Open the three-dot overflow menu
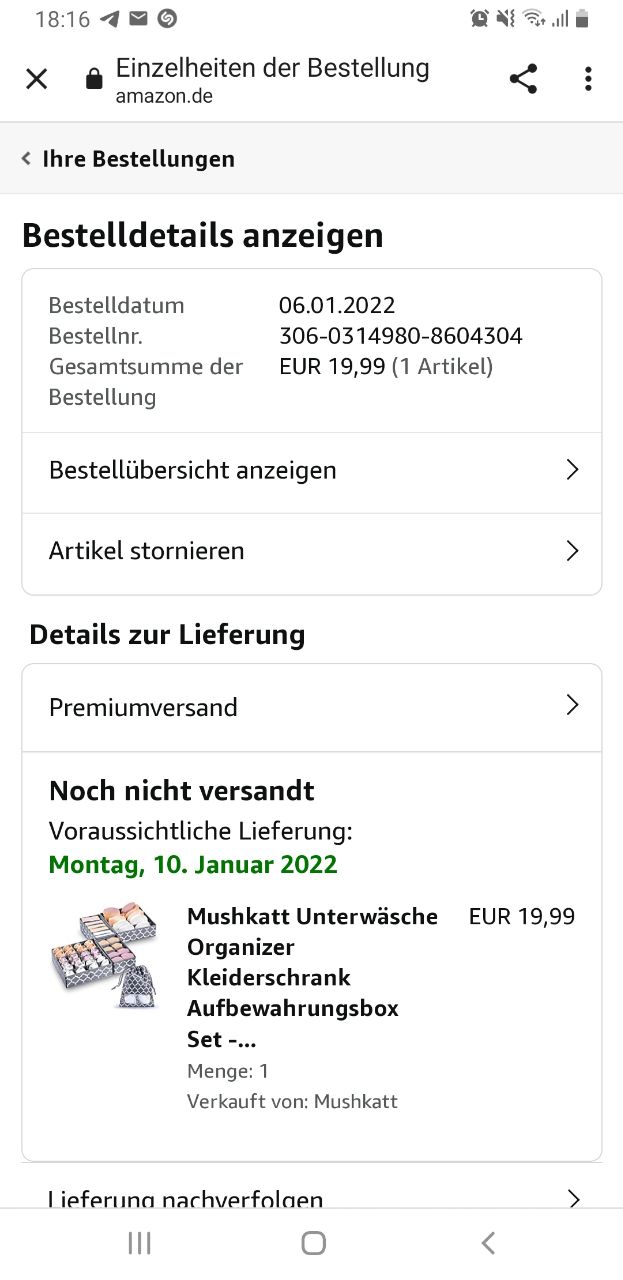Image resolution: width=623 pixels, height=1280 pixels. tap(588, 79)
